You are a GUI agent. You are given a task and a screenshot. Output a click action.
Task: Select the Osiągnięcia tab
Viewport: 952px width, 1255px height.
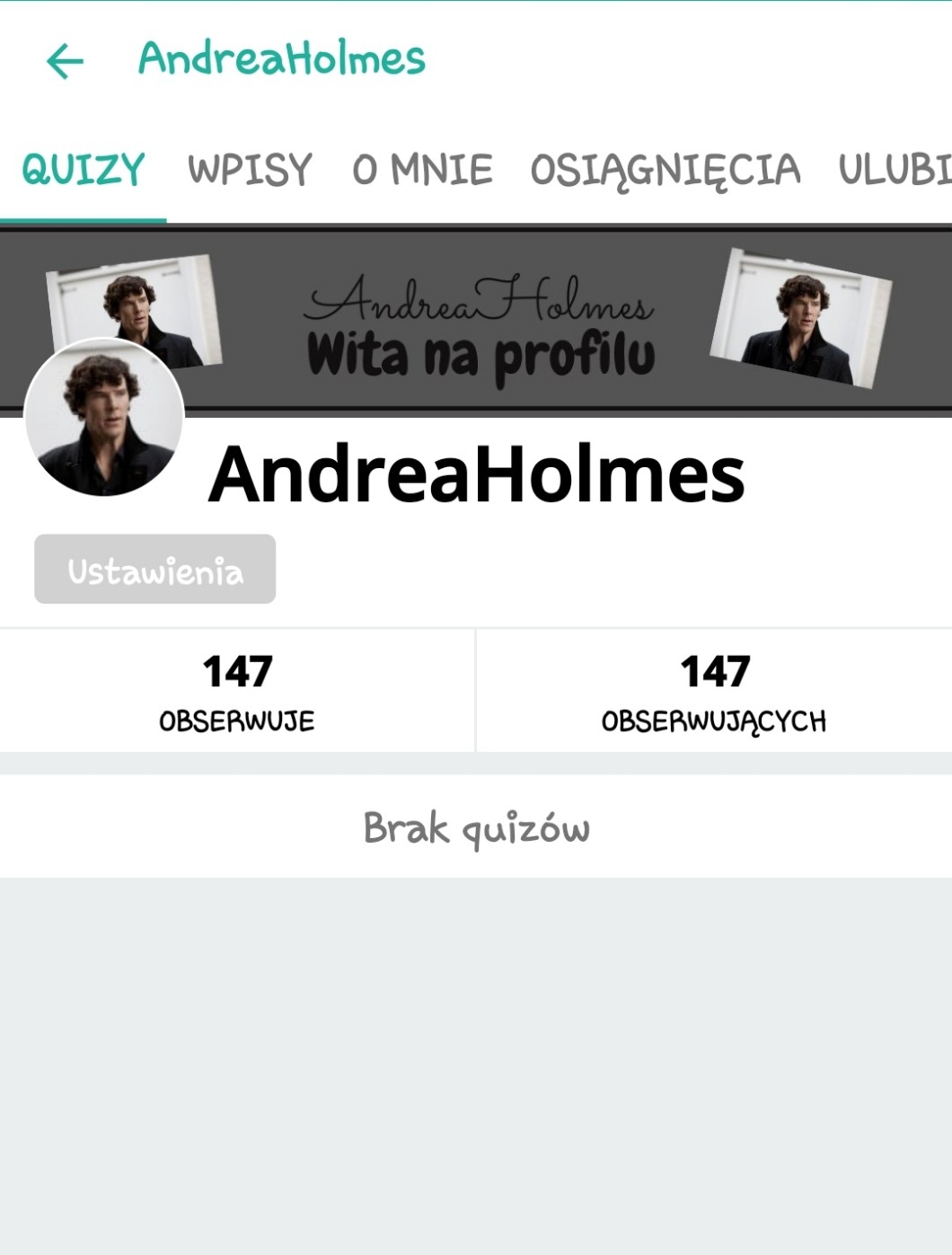(665, 170)
